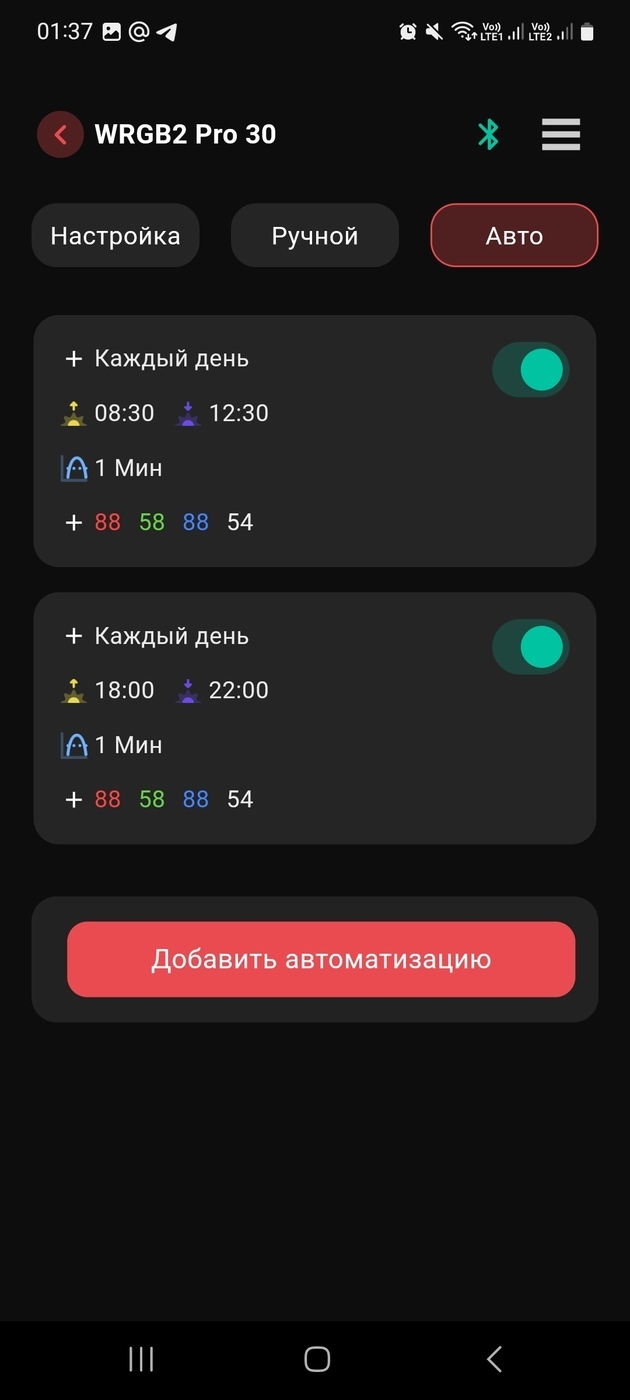Open the 08:30 automation card

coord(315,441)
